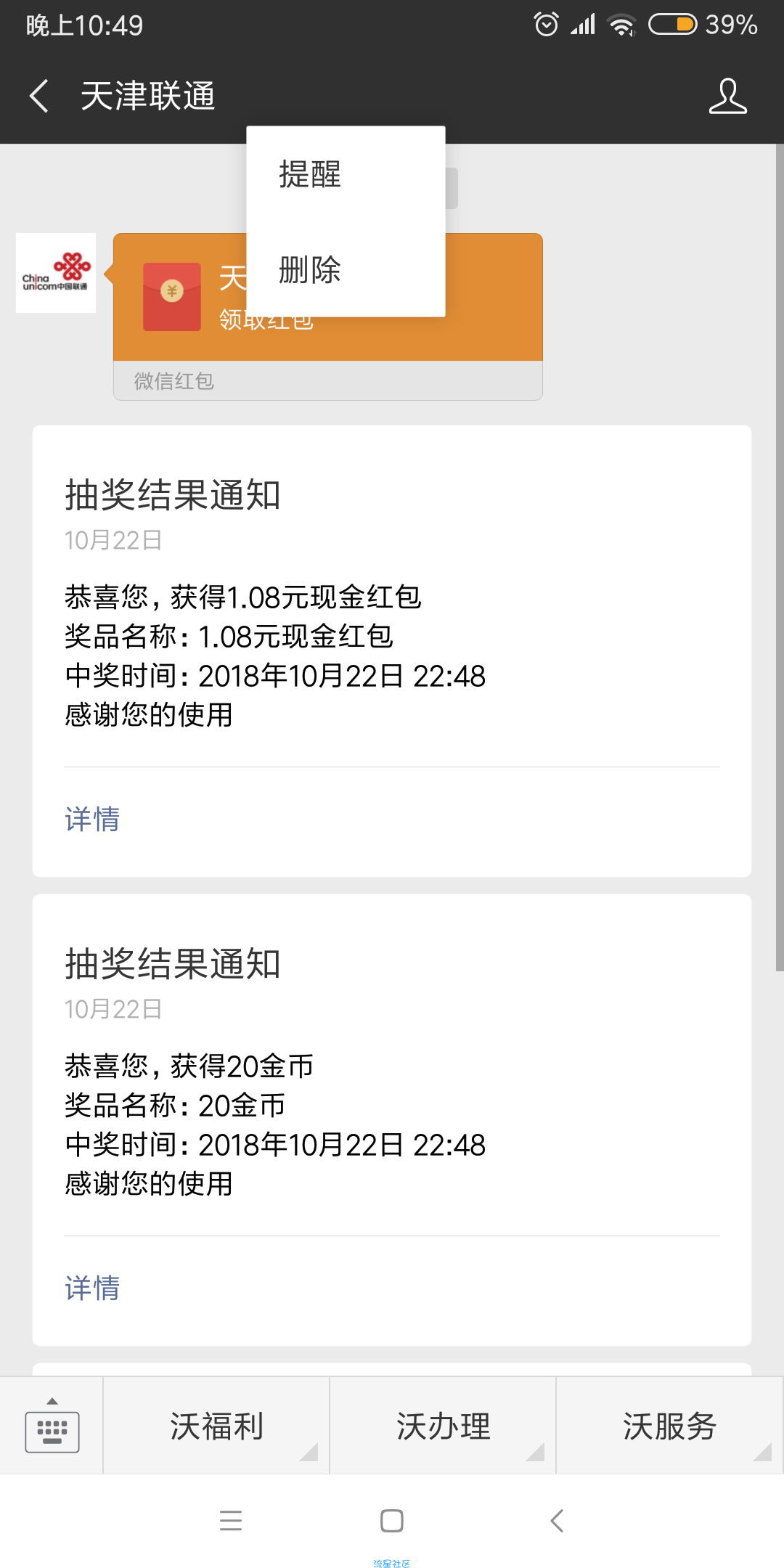
Task: Tap the China Unicom avatar
Action: [56, 273]
